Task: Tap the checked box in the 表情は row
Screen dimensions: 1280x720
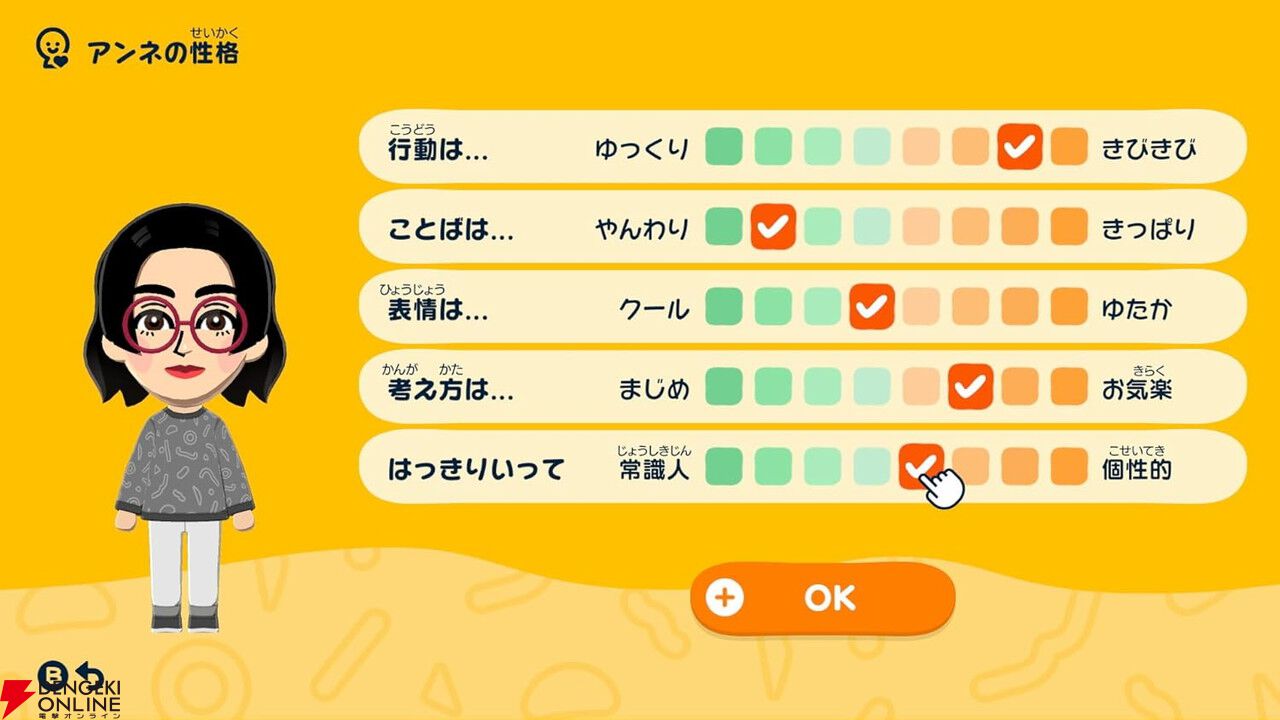Action: click(871, 307)
